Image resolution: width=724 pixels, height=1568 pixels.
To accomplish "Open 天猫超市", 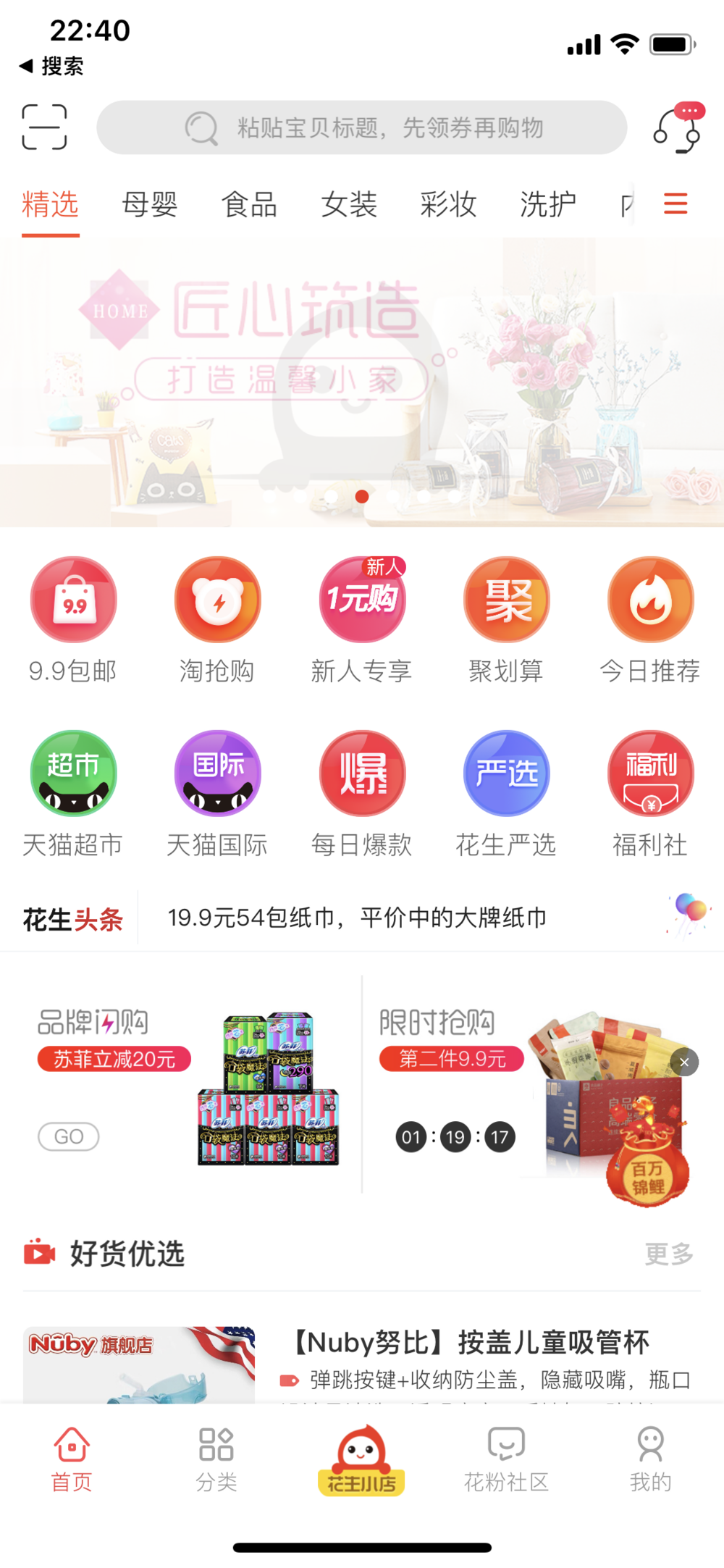I will click(73, 793).
